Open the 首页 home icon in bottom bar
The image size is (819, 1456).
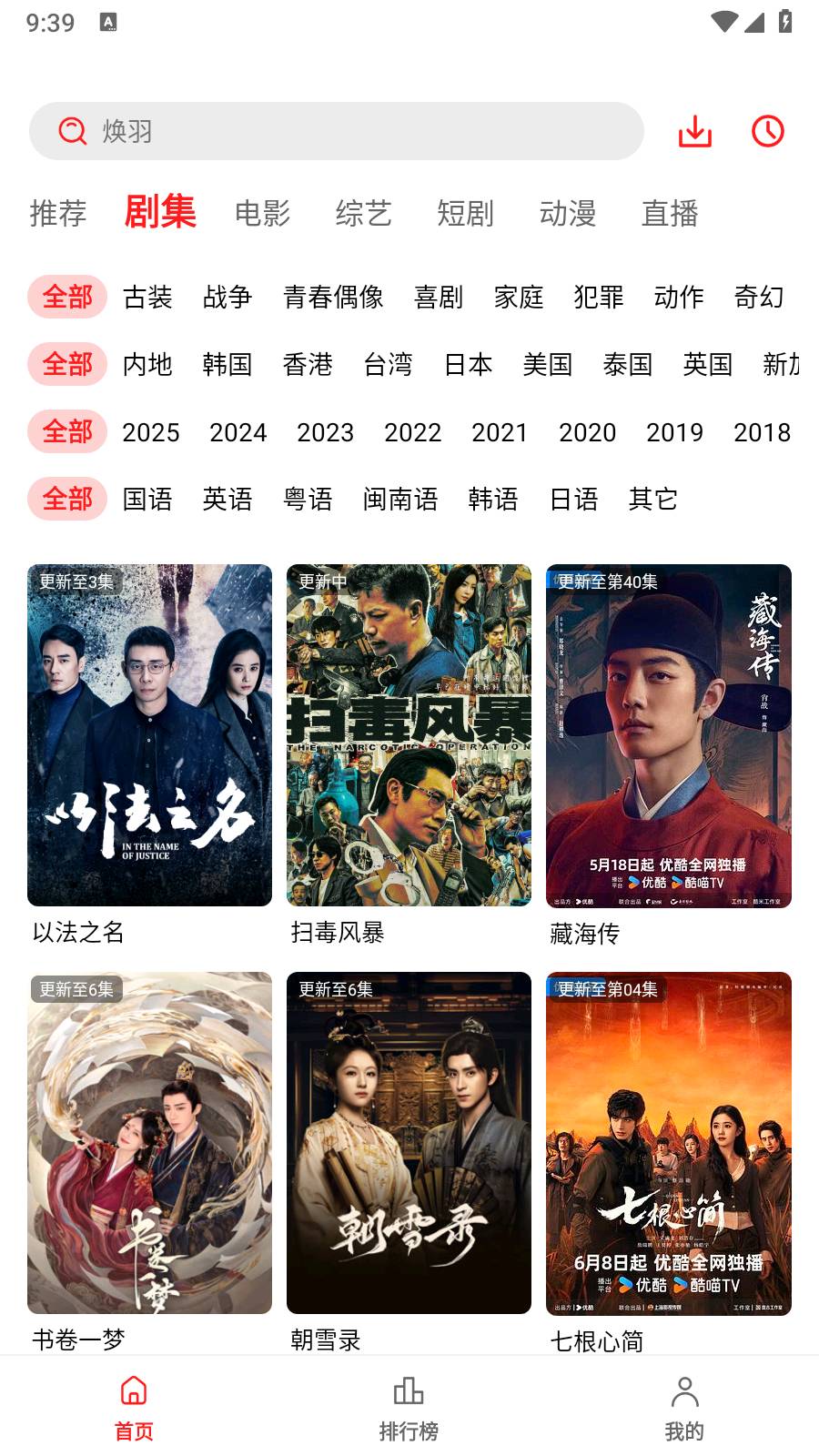click(x=134, y=1391)
